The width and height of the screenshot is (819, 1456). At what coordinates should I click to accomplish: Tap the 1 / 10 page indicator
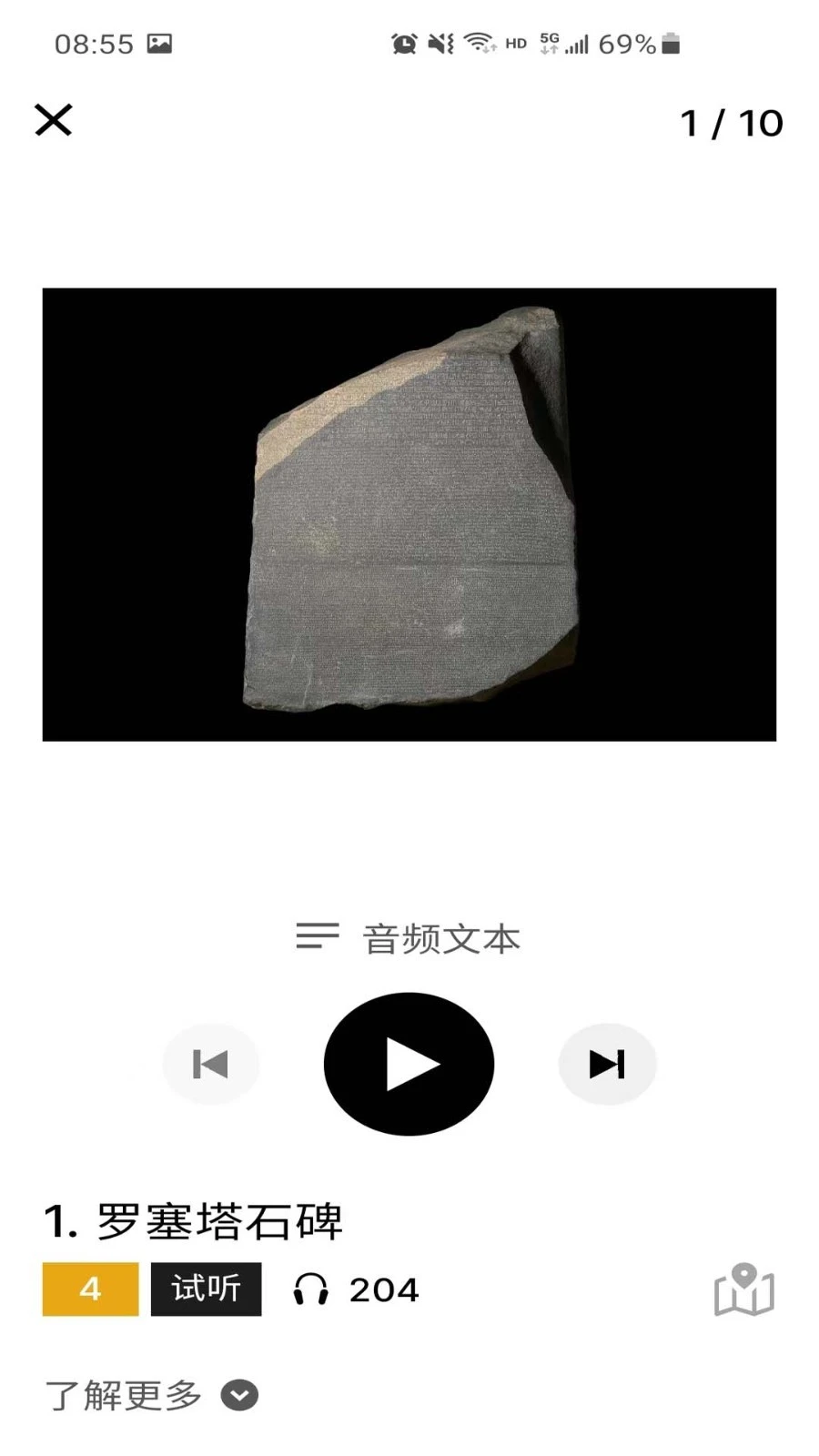pos(730,123)
